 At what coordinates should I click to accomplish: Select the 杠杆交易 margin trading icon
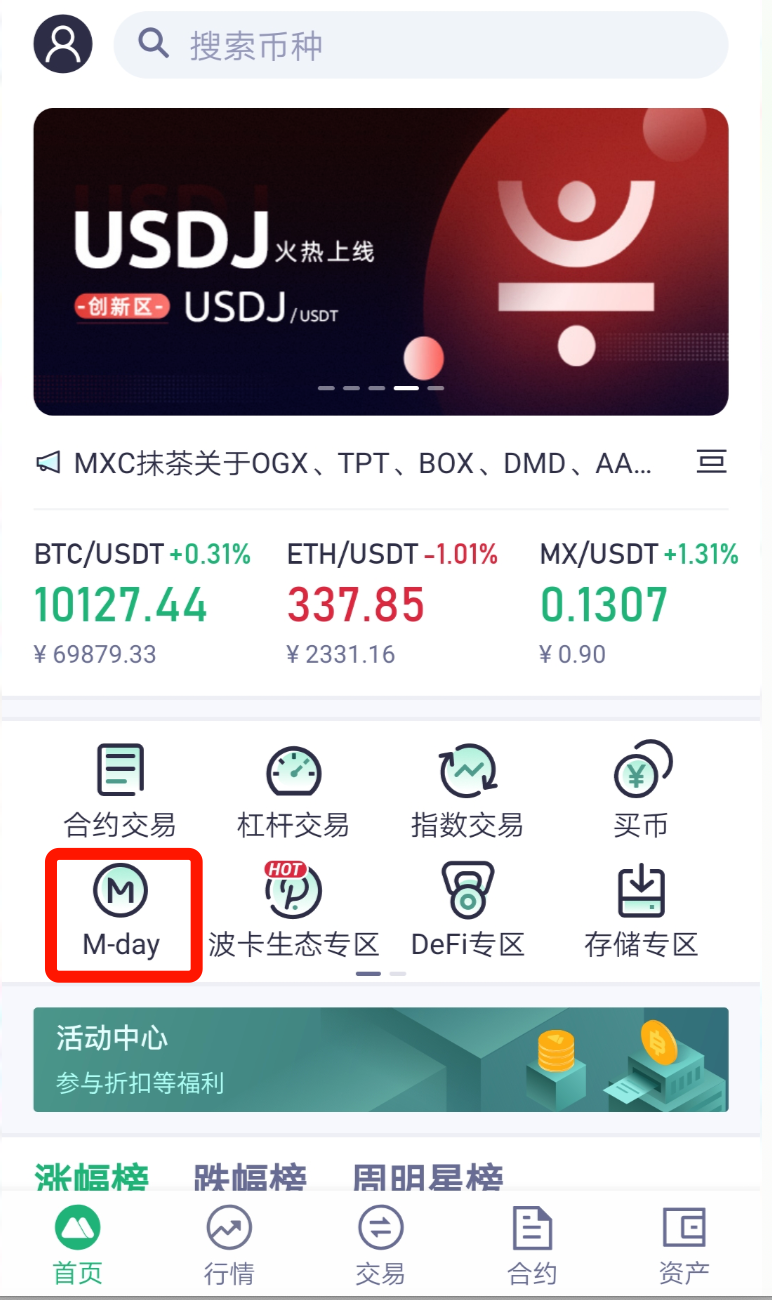click(294, 785)
